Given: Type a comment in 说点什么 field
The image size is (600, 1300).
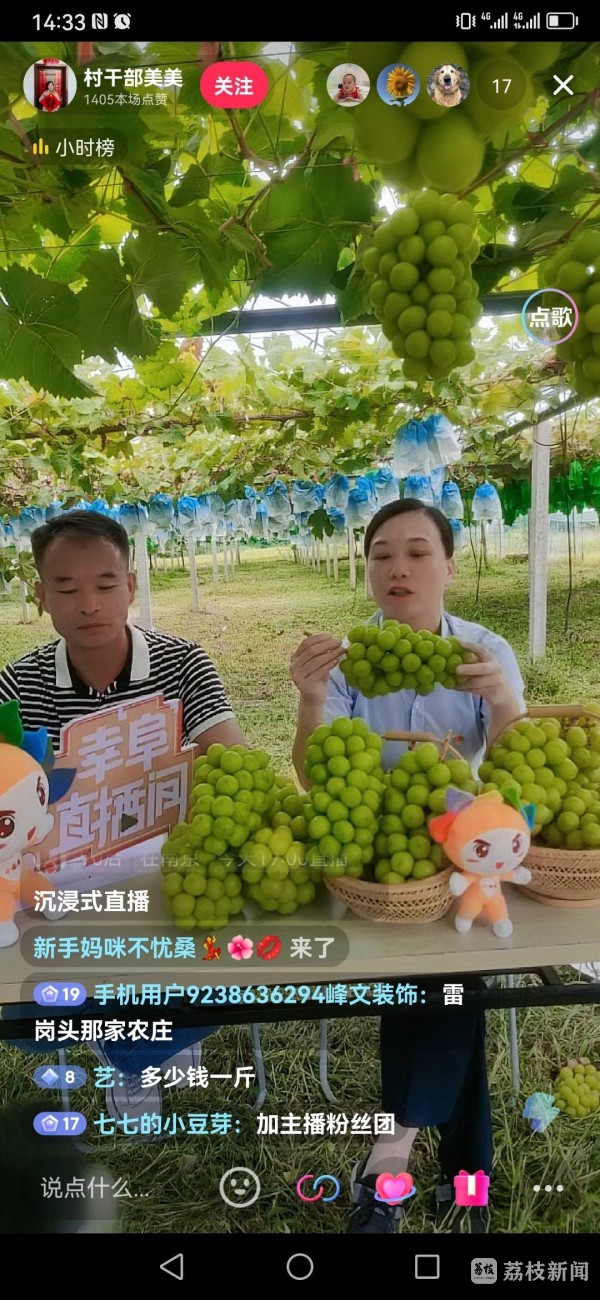Looking at the screenshot, I should (x=95, y=1187).
